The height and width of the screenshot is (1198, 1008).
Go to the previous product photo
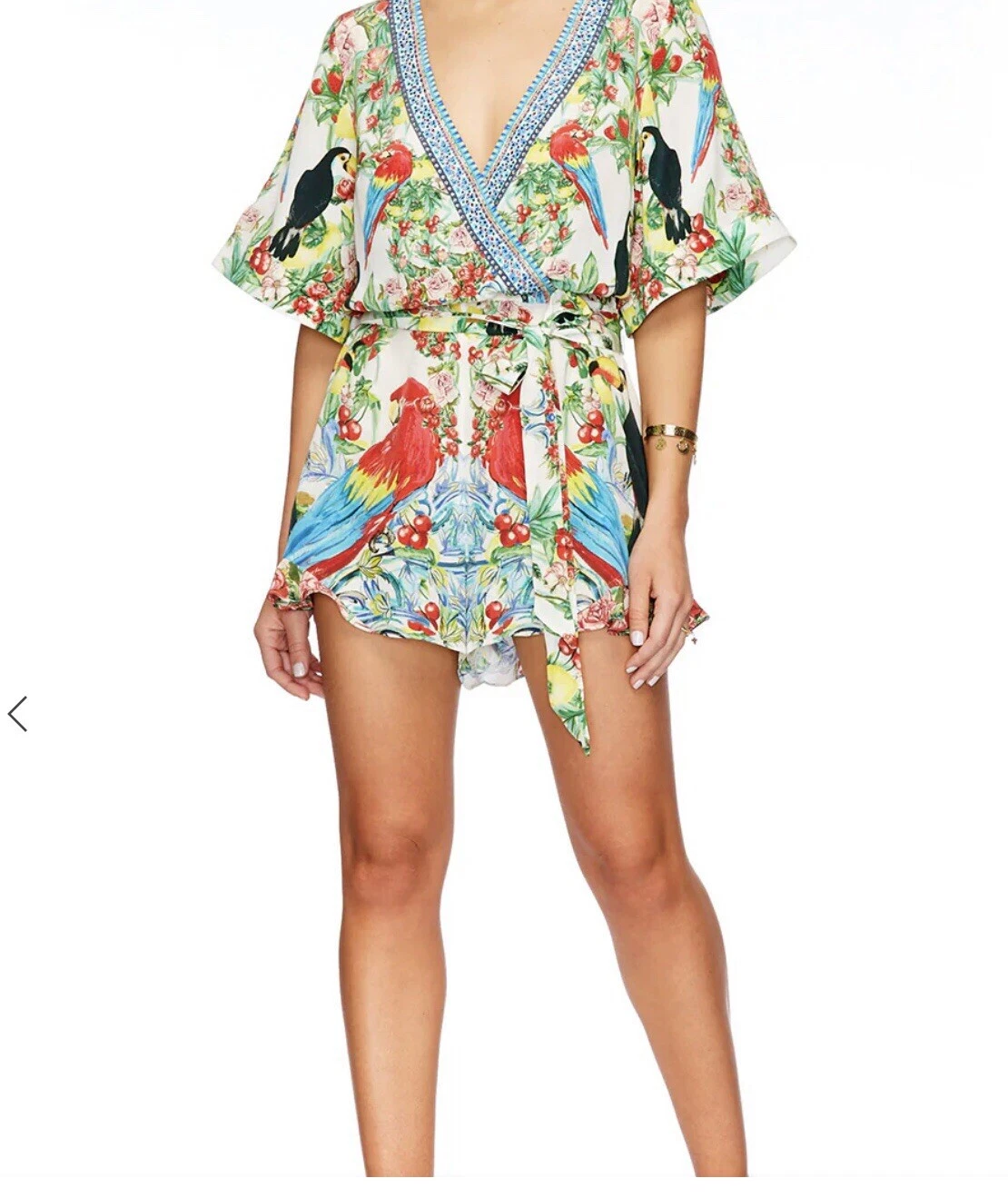click(18, 714)
